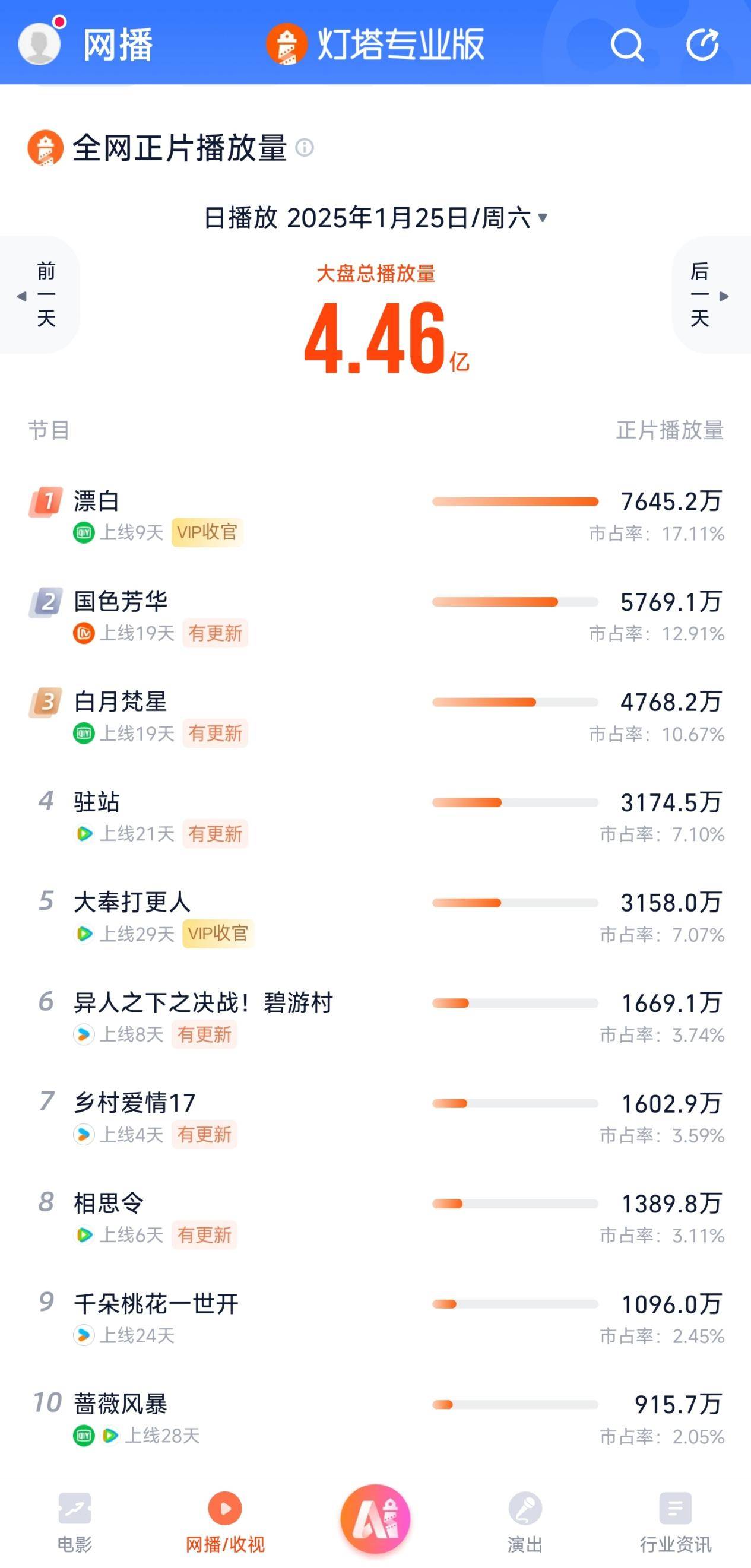Select the 驻站 row

click(96, 802)
